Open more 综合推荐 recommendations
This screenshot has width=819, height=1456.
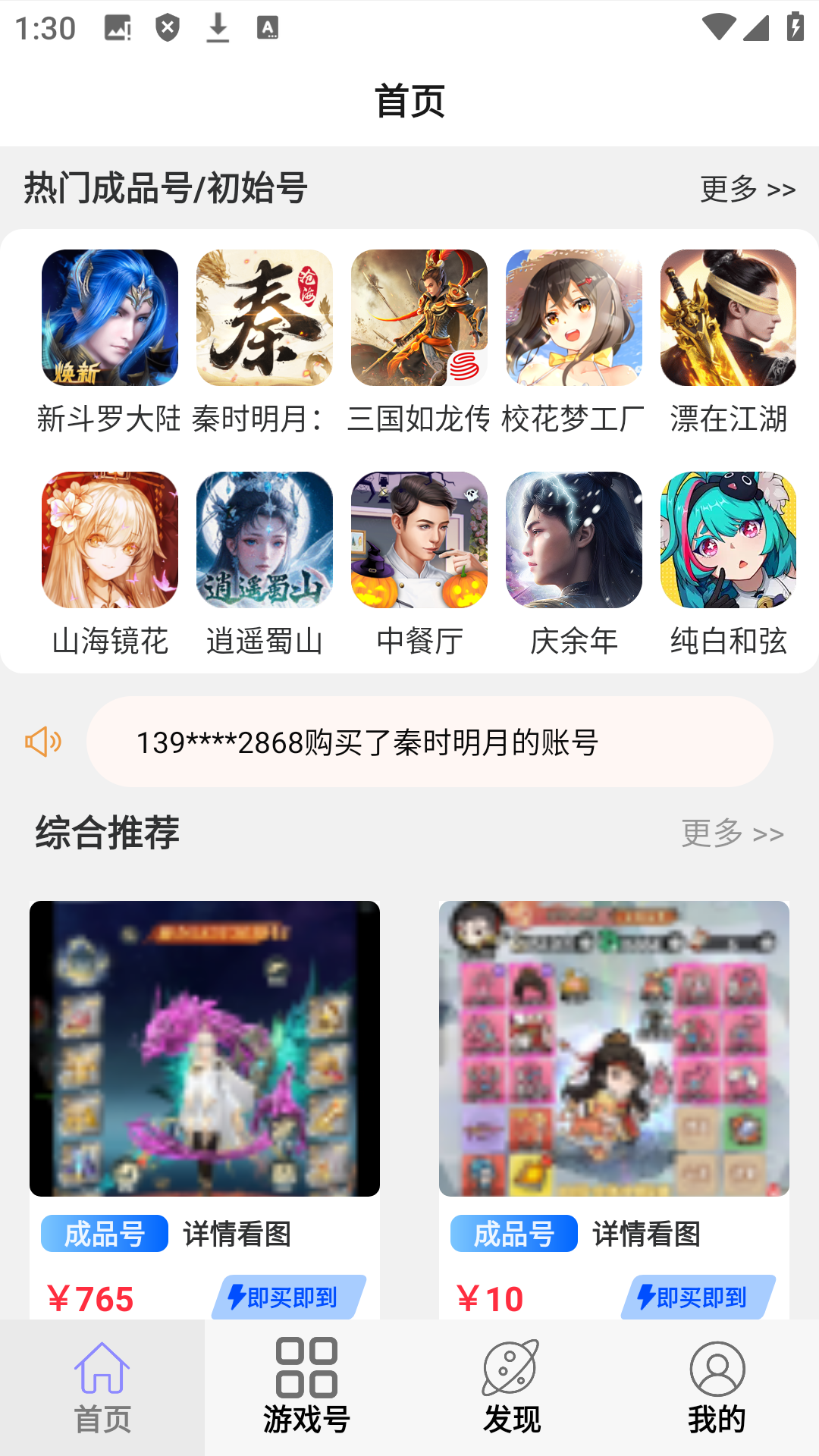point(732,833)
